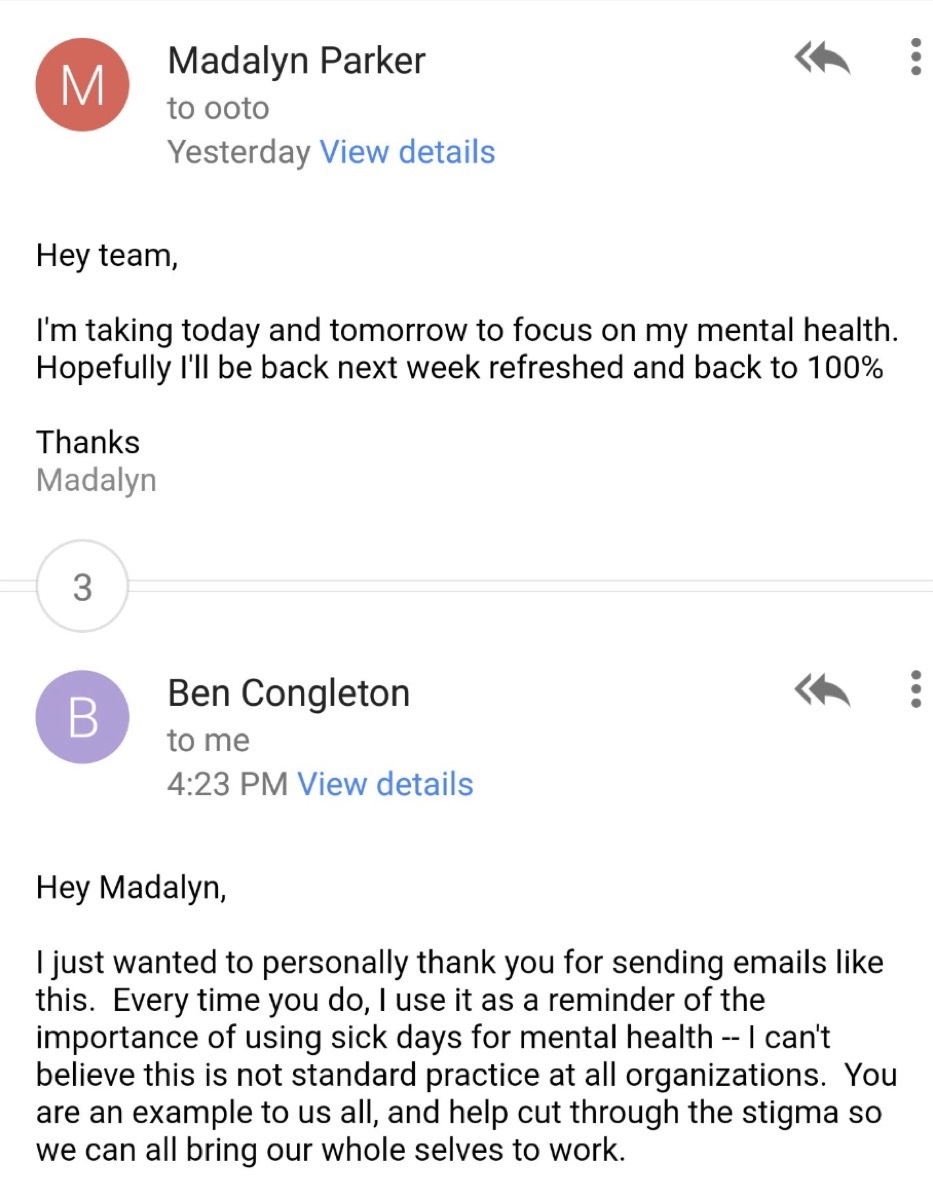Expand the 3 collapsed messages

[x=82, y=587]
